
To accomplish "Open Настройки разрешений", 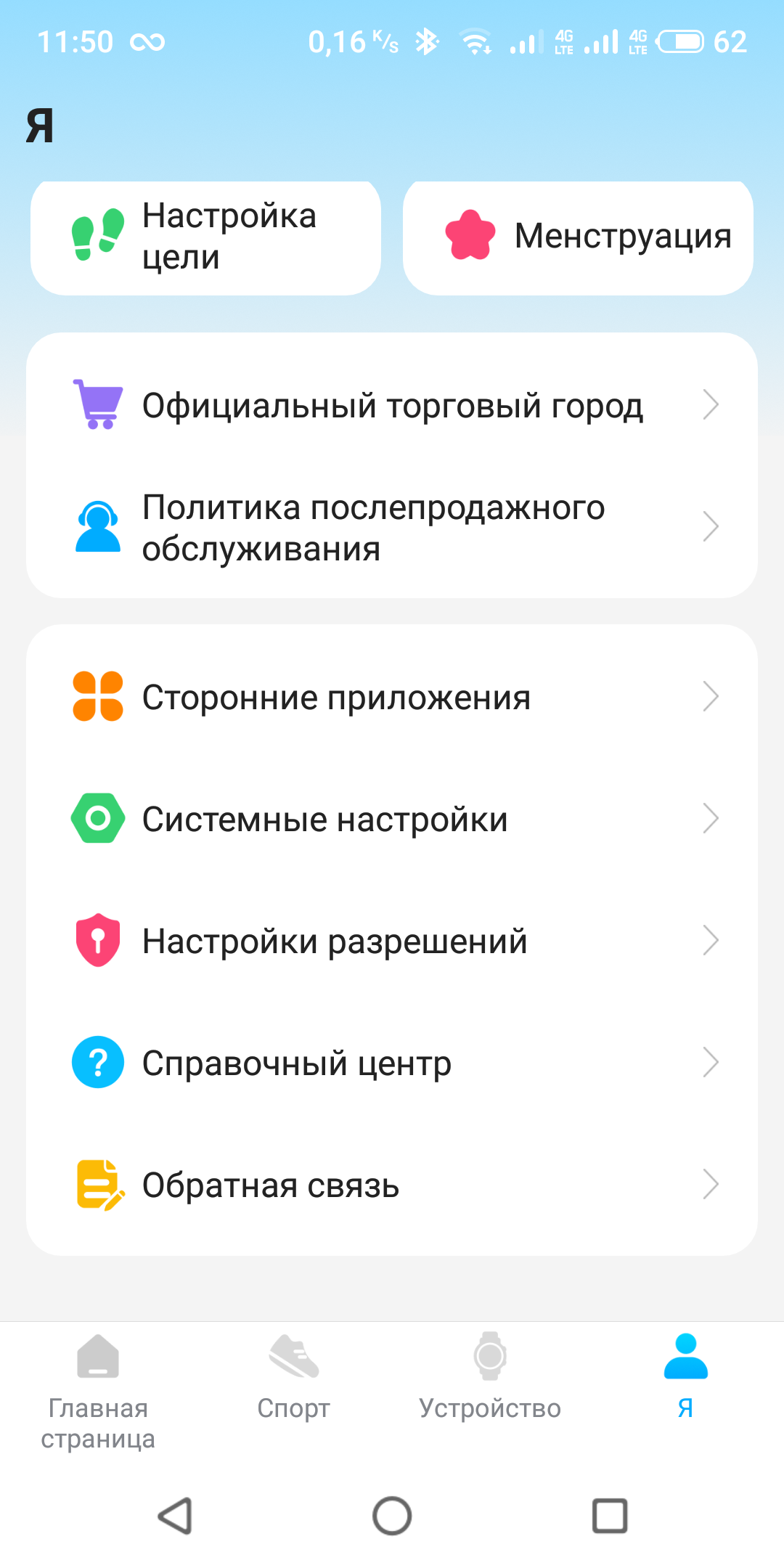I will point(392,942).
